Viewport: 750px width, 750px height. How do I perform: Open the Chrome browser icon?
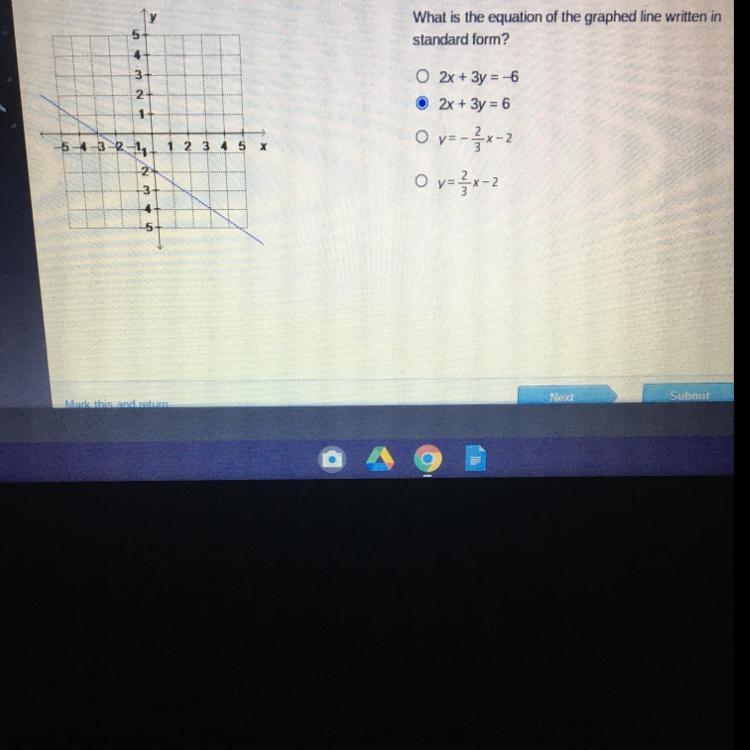click(428, 459)
